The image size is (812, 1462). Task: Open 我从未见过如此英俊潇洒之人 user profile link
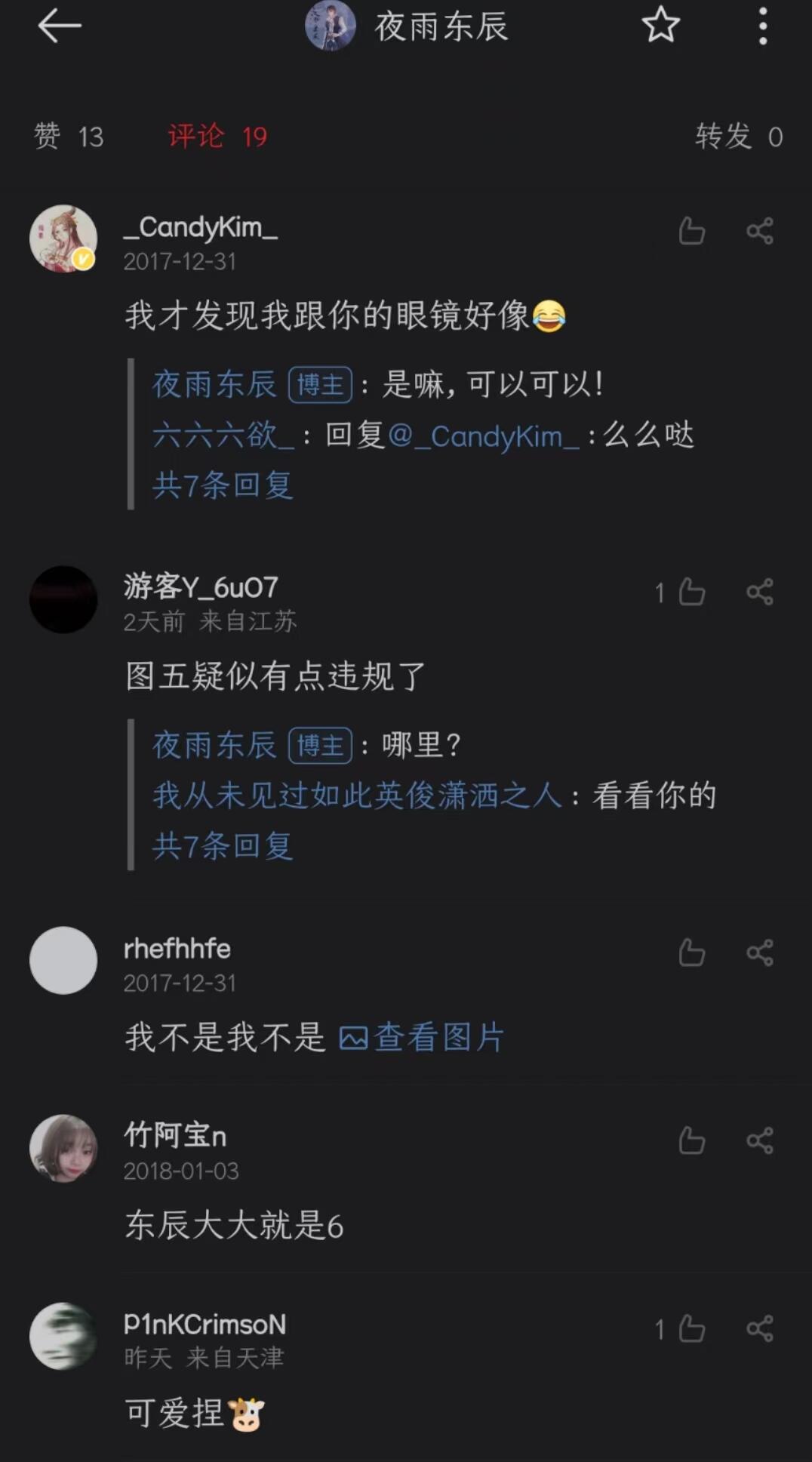[358, 796]
